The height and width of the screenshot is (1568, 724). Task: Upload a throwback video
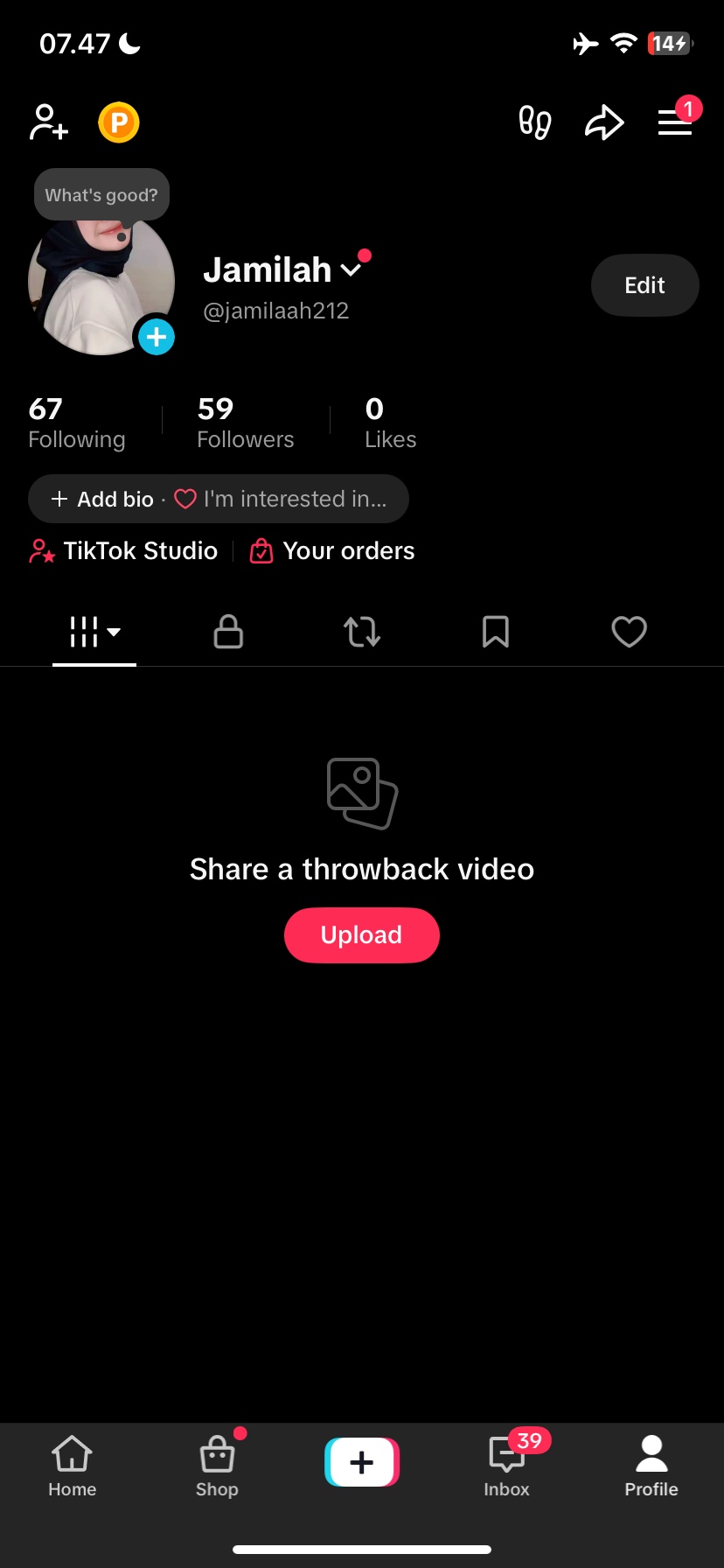(x=361, y=935)
